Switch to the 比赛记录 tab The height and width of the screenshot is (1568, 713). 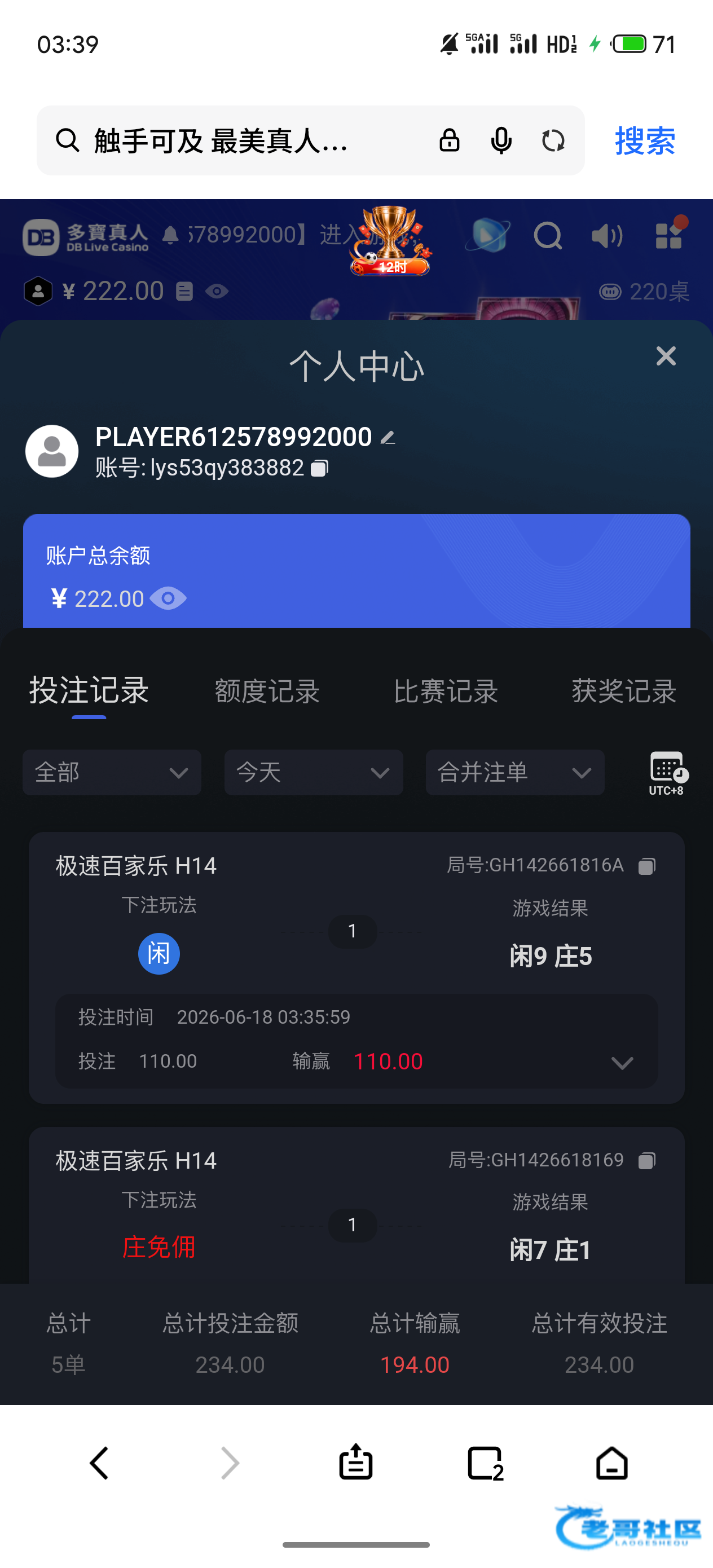pos(446,691)
